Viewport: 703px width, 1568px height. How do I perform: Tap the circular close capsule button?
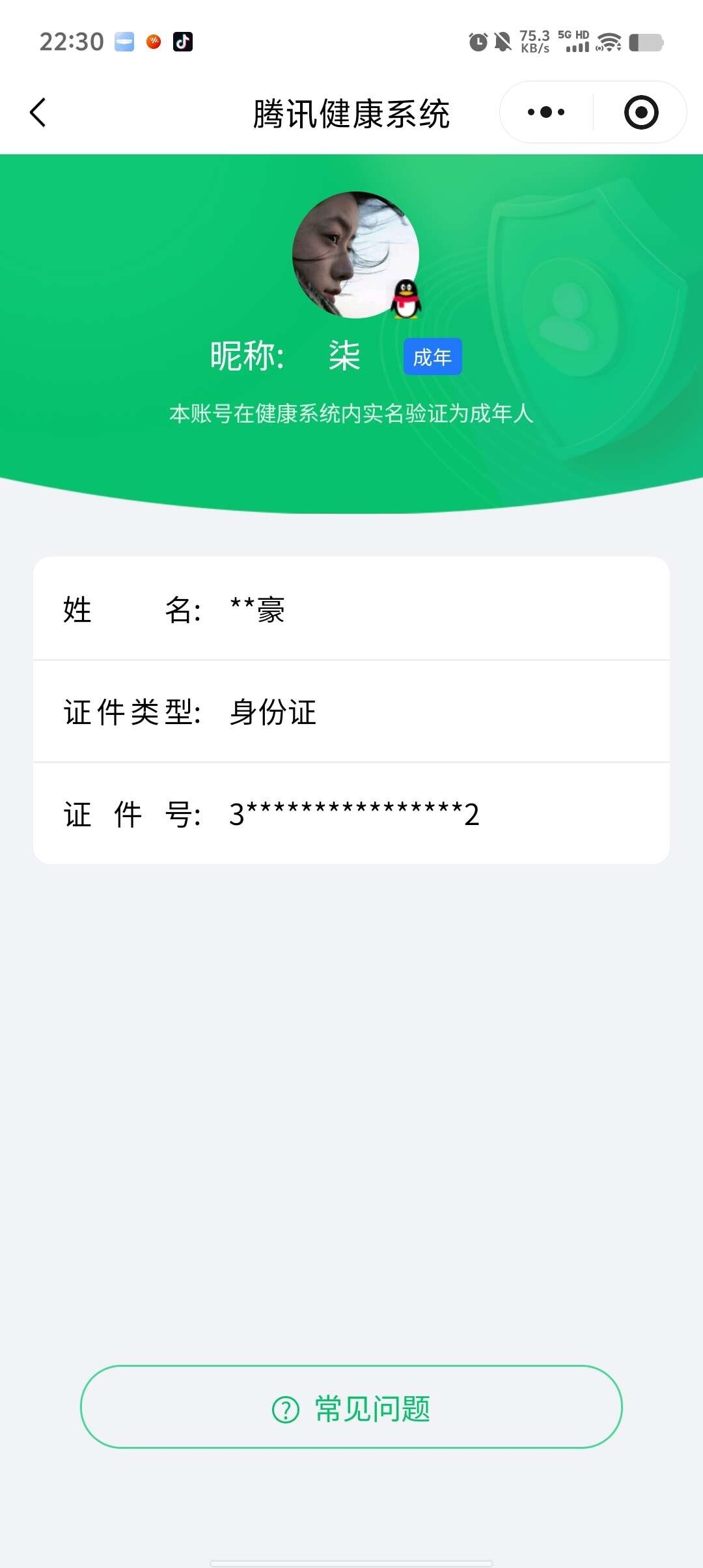pos(641,112)
